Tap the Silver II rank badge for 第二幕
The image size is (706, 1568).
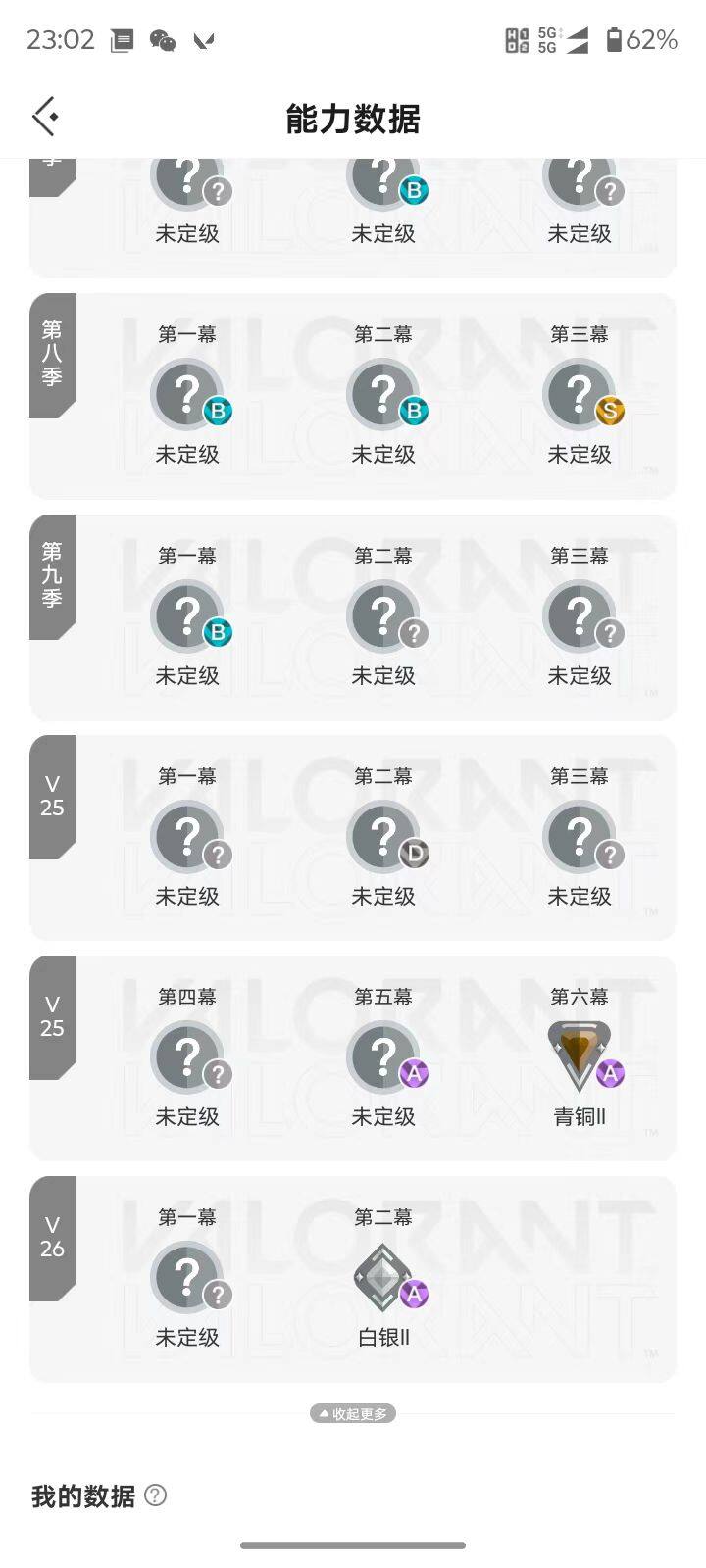tap(383, 1277)
